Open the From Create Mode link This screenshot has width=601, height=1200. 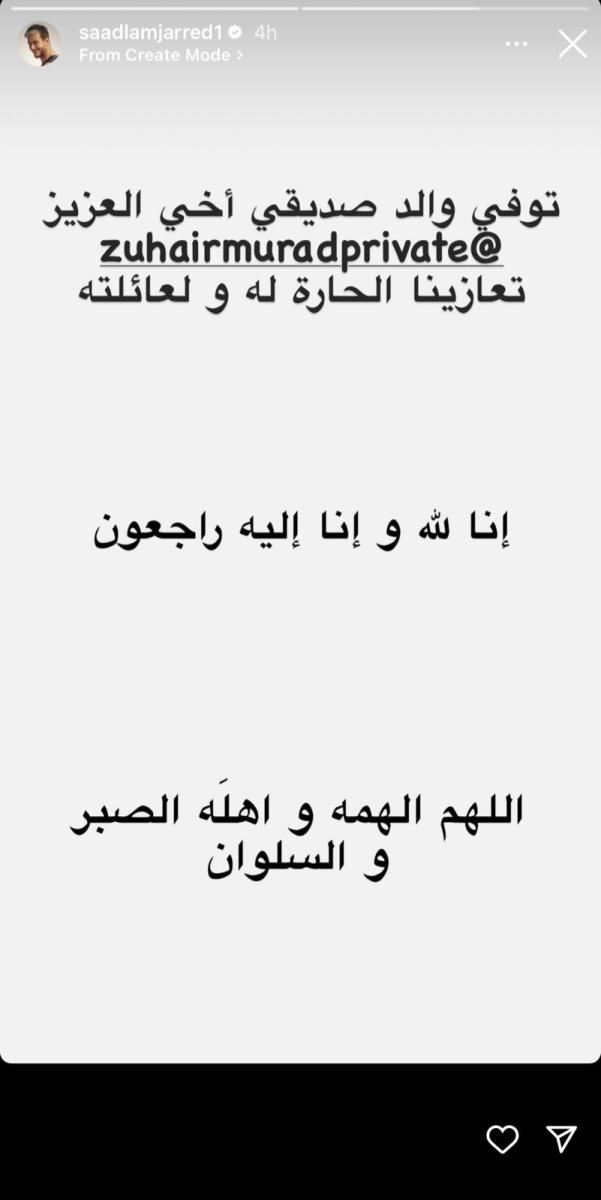[160, 56]
